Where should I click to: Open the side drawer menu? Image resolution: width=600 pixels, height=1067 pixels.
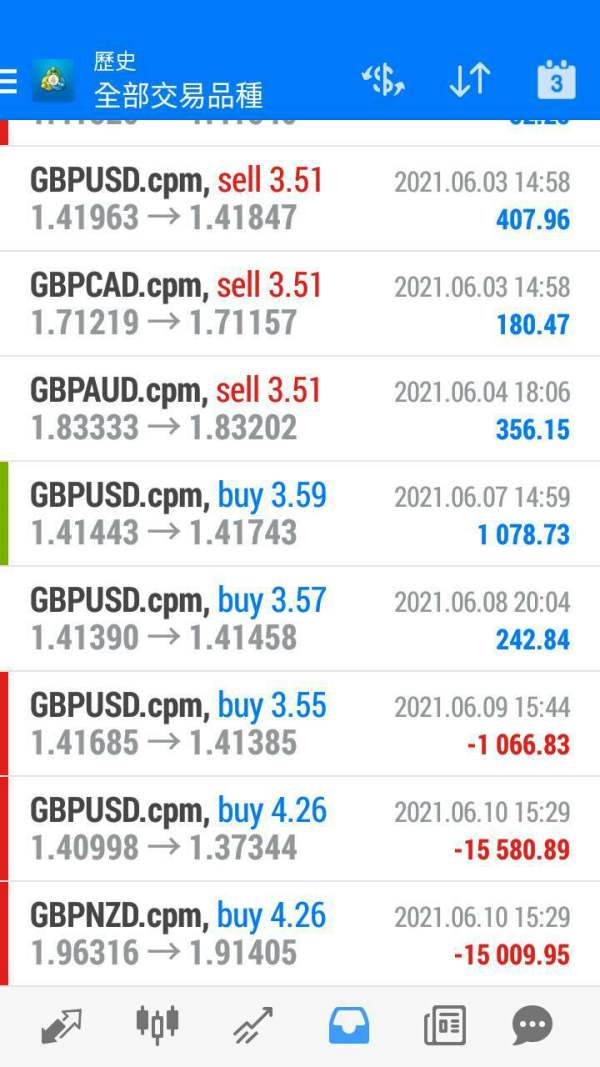tap(10, 80)
